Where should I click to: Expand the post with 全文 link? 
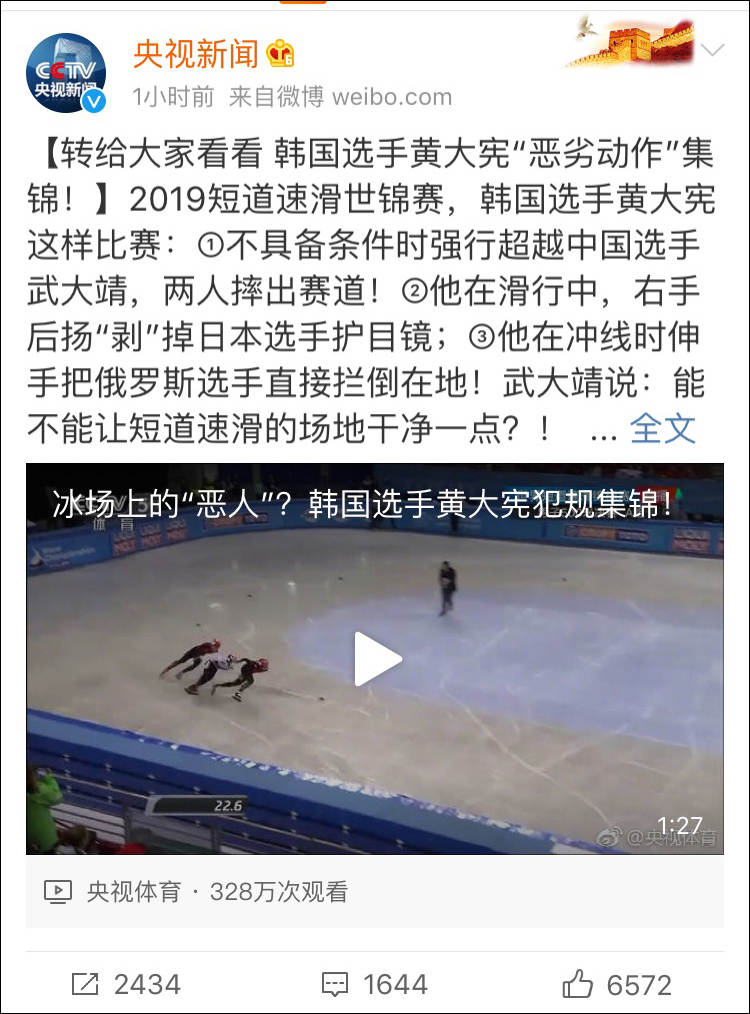pyautogui.click(x=662, y=428)
